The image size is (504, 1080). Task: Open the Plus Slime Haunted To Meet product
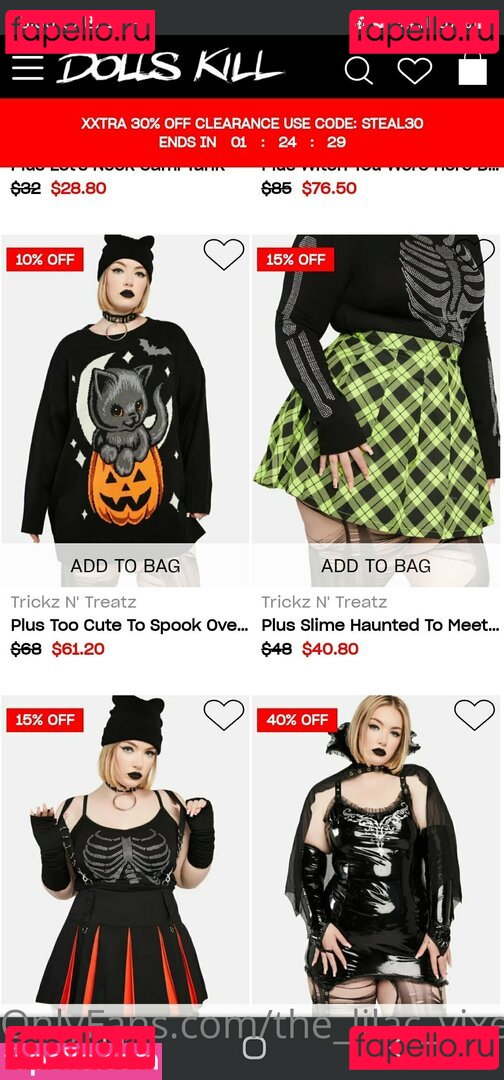pyautogui.click(x=380, y=625)
